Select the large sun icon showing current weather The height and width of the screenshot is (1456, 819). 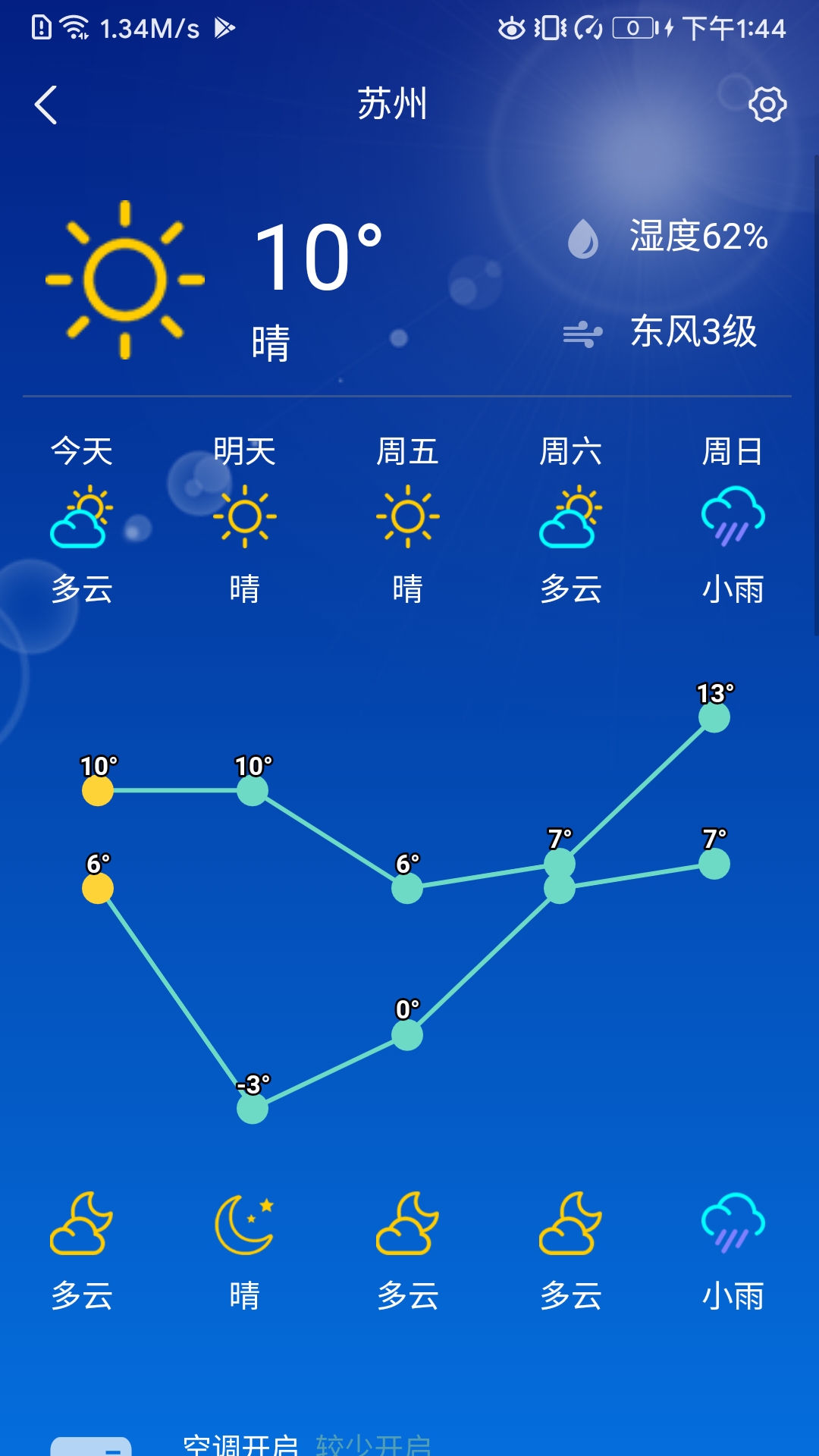(x=124, y=279)
